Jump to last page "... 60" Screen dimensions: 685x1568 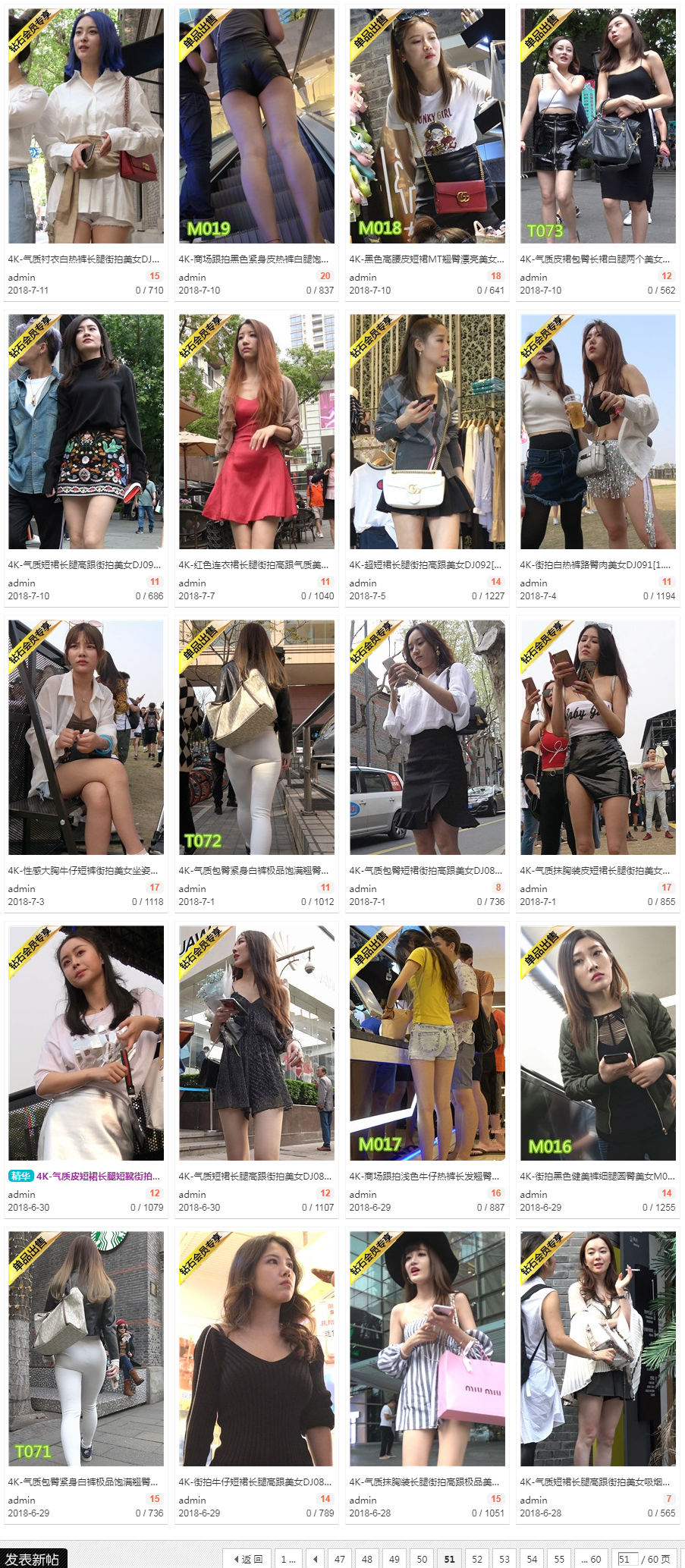tap(591, 1559)
